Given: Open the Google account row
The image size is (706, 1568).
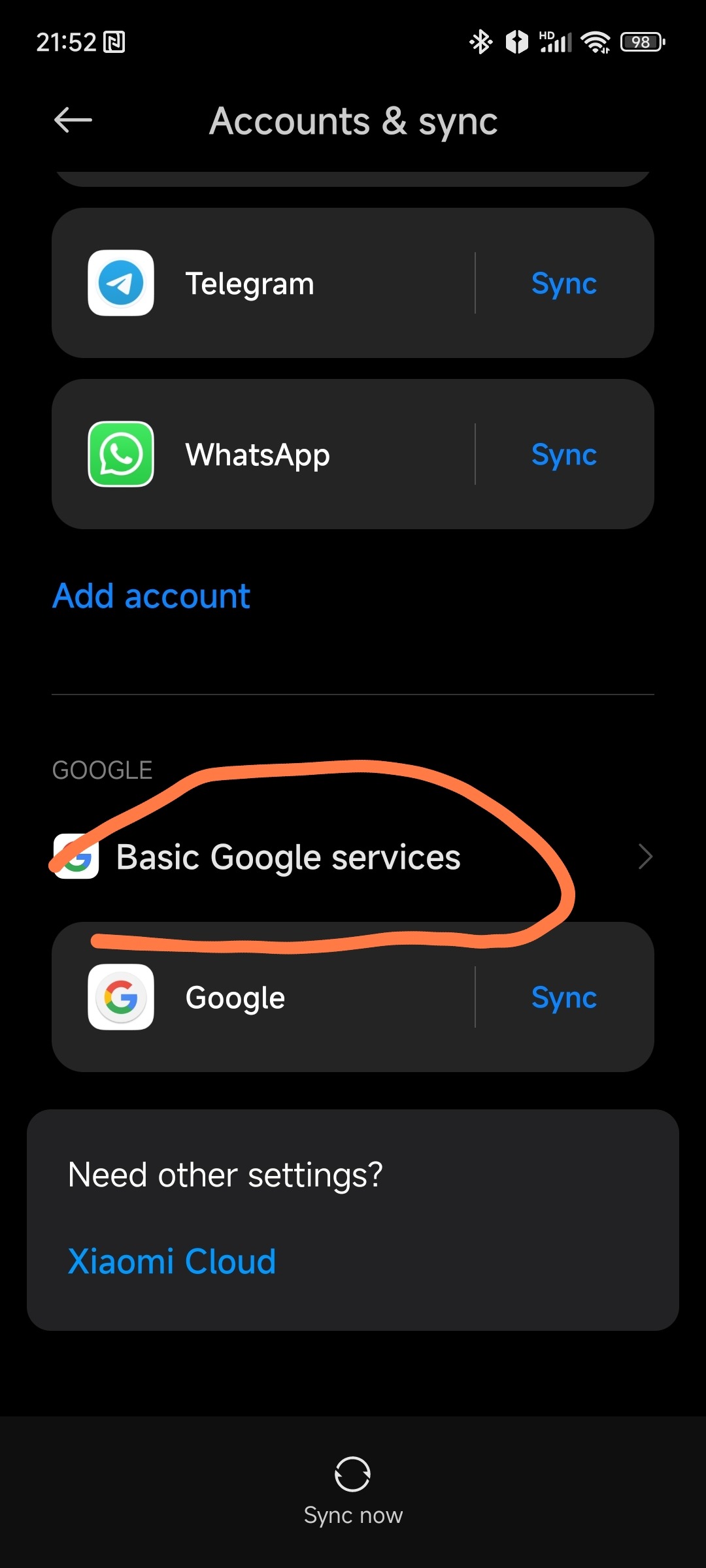Looking at the screenshot, I should point(261,998).
